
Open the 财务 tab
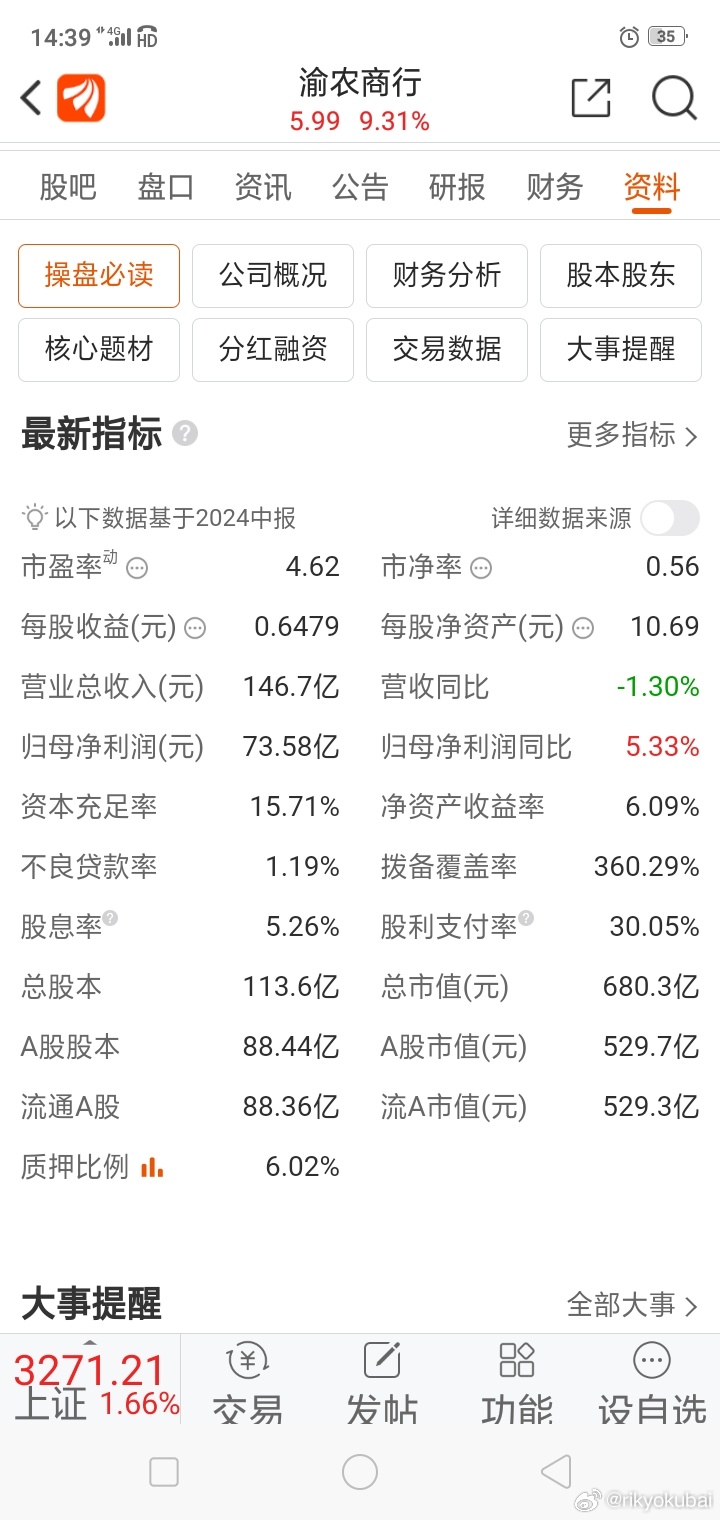click(x=555, y=187)
